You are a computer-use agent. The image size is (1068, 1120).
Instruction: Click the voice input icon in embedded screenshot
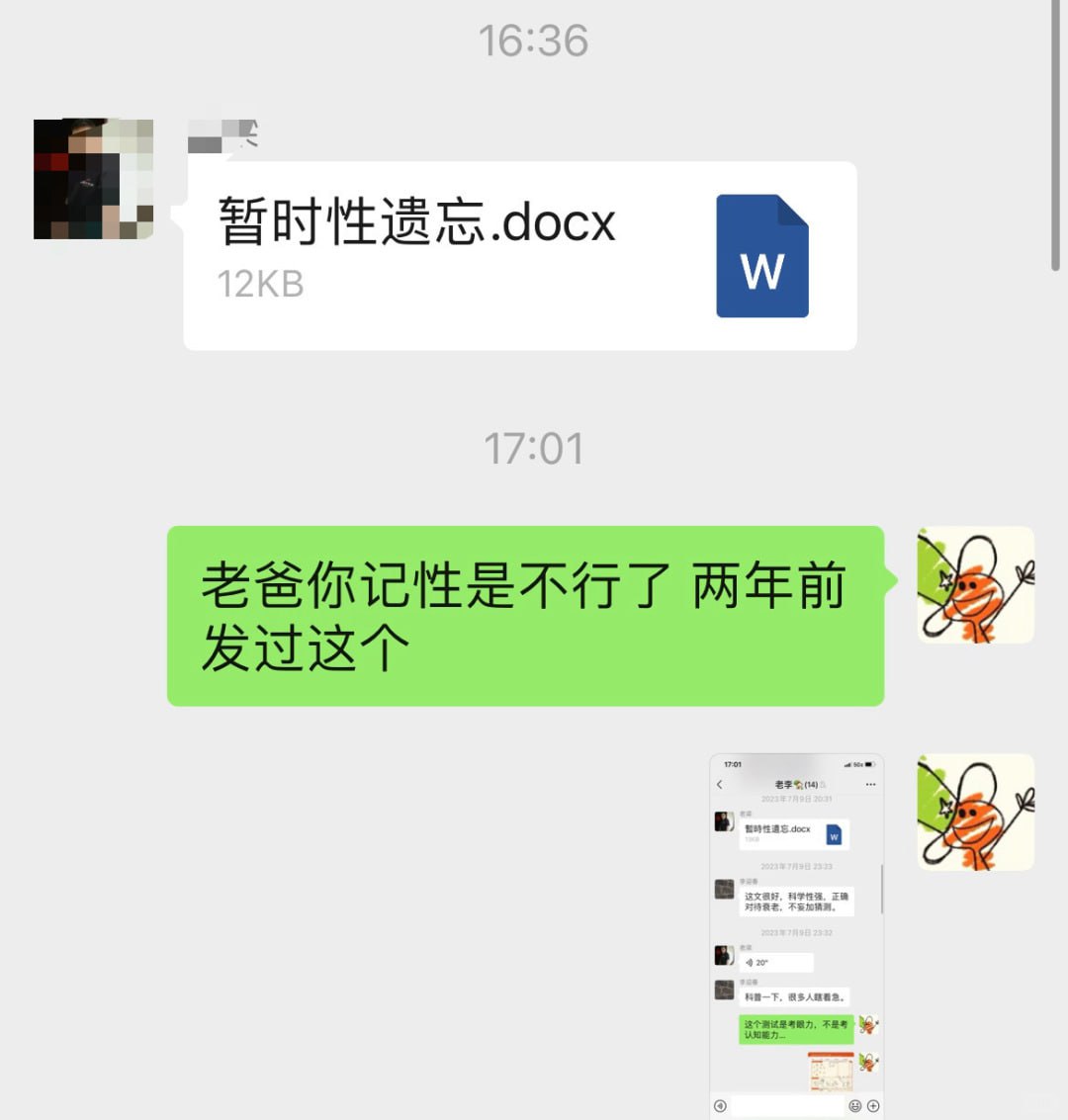coord(721,1105)
